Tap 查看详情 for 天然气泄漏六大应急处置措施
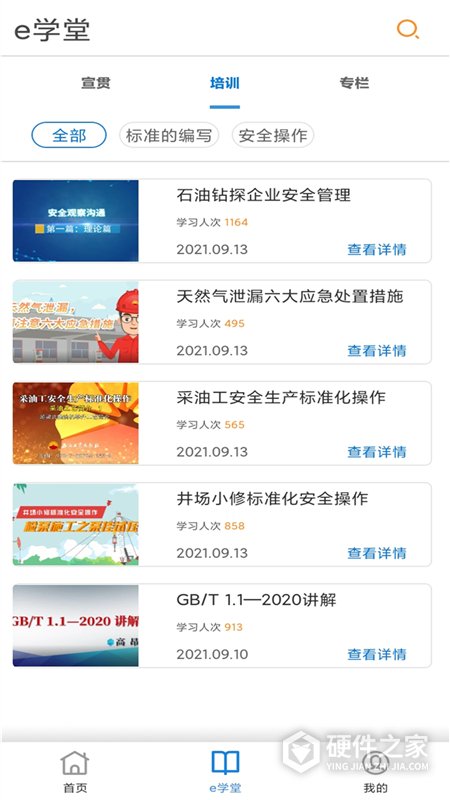 tap(377, 351)
